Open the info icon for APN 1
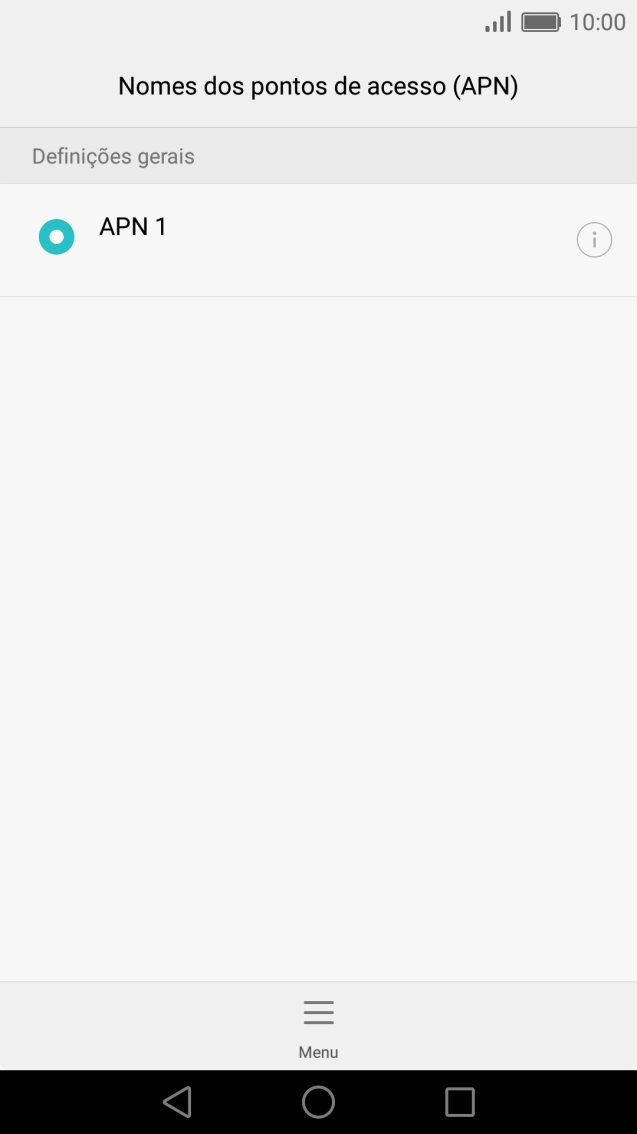The height and width of the screenshot is (1134, 637). tap(594, 239)
